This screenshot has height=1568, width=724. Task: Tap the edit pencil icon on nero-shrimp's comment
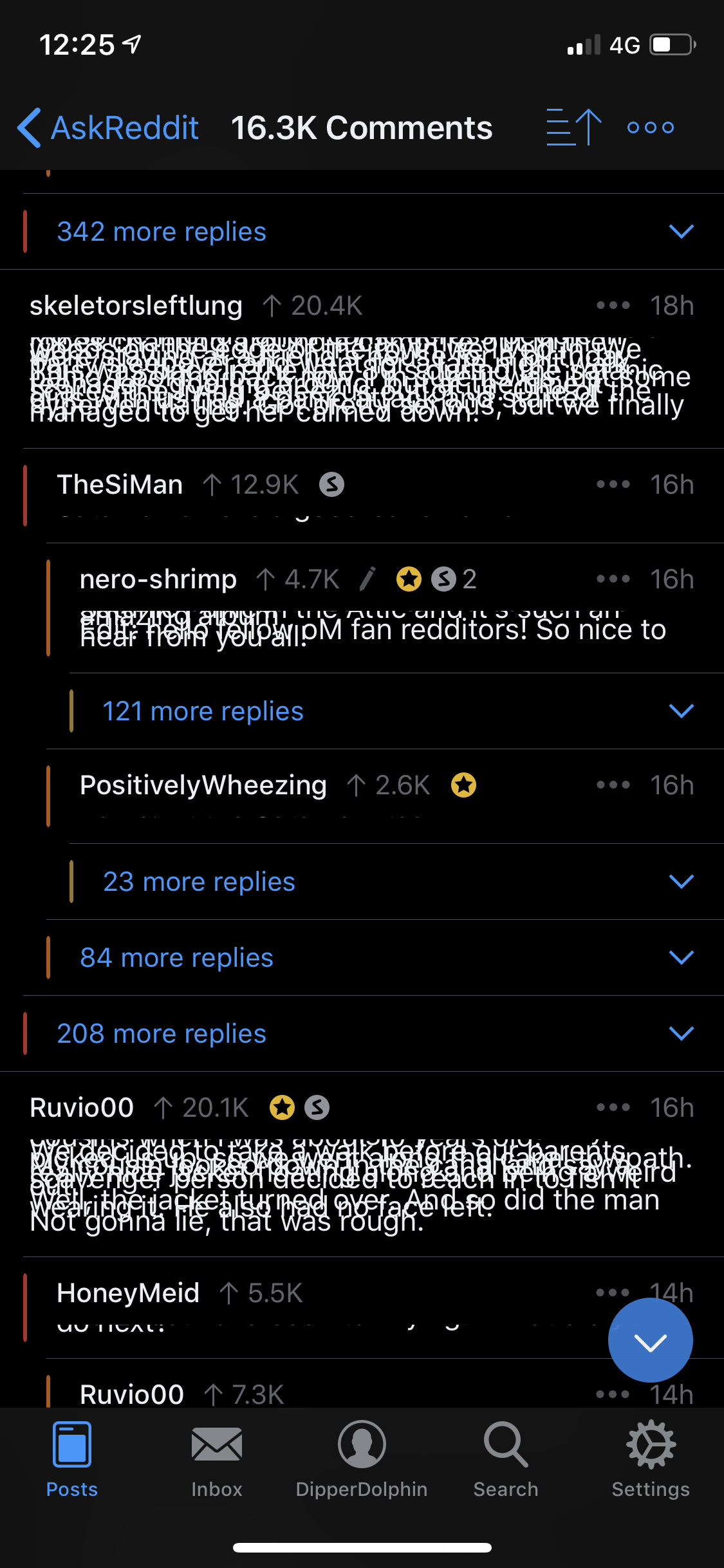click(x=367, y=579)
